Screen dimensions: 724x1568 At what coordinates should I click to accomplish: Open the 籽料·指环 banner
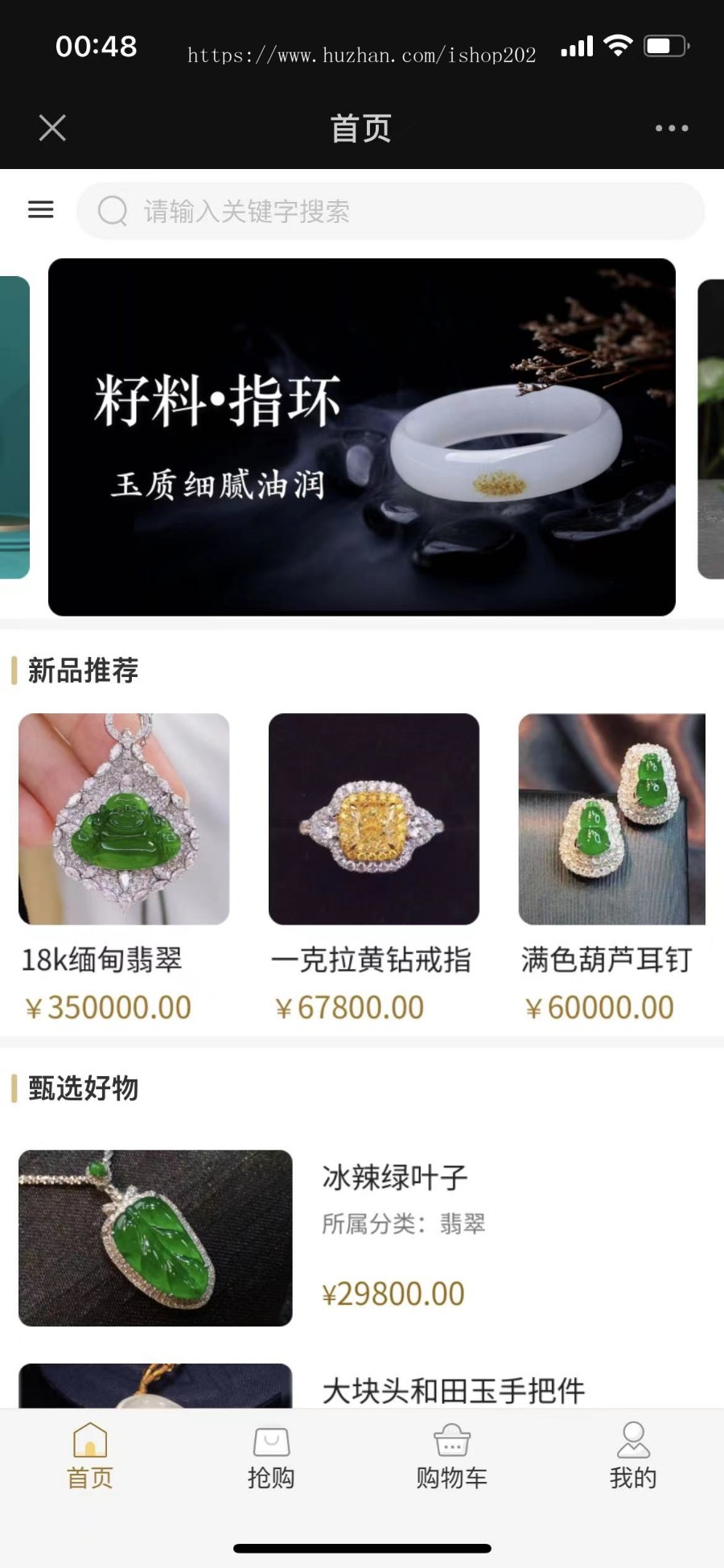[362, 437]
